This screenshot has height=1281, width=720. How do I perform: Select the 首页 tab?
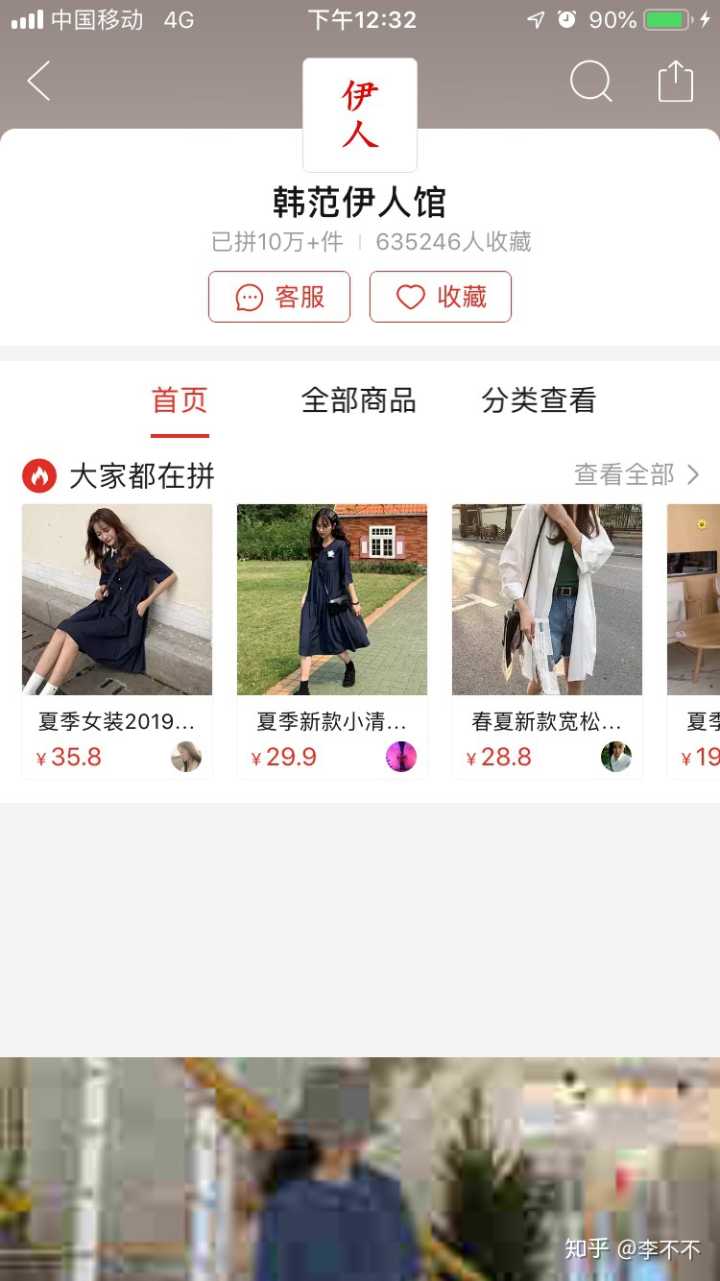coord(180,401)
